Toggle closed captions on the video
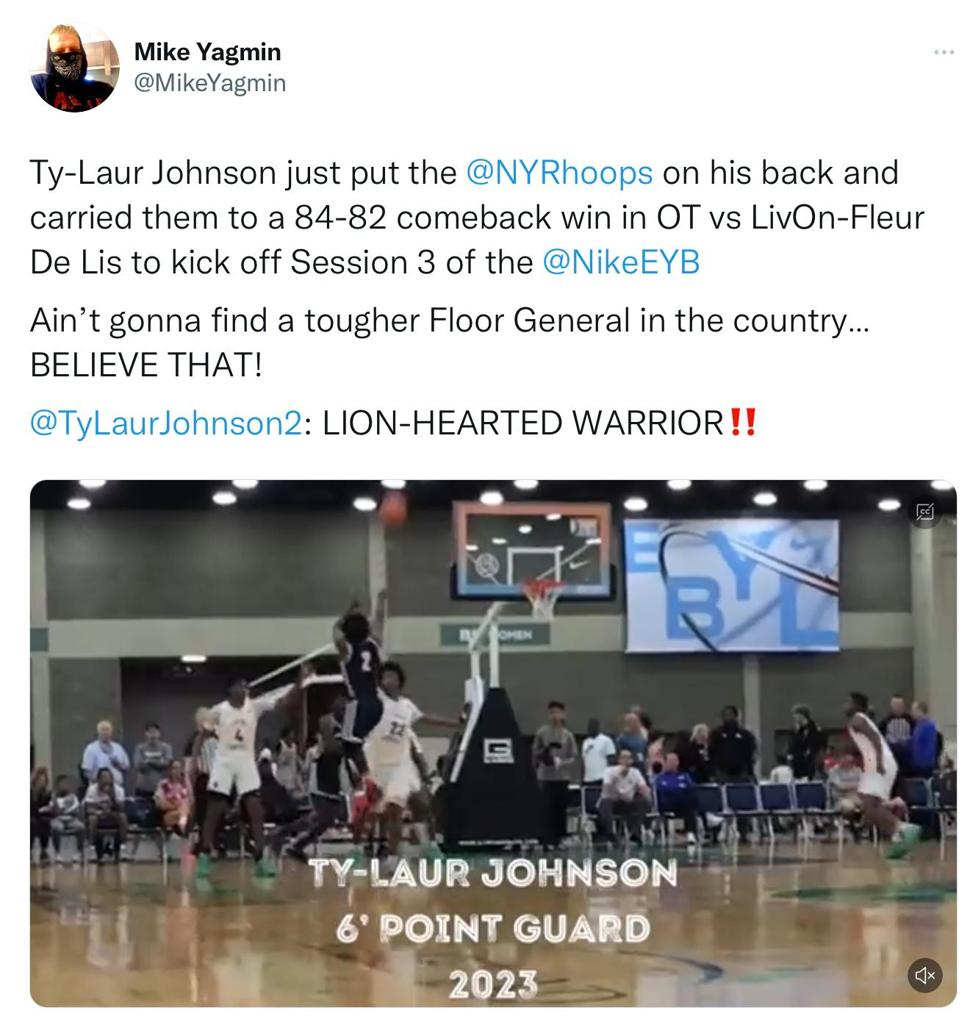Image resolution: width=970 pixels, height=1024 pixels. coord(925,511)
